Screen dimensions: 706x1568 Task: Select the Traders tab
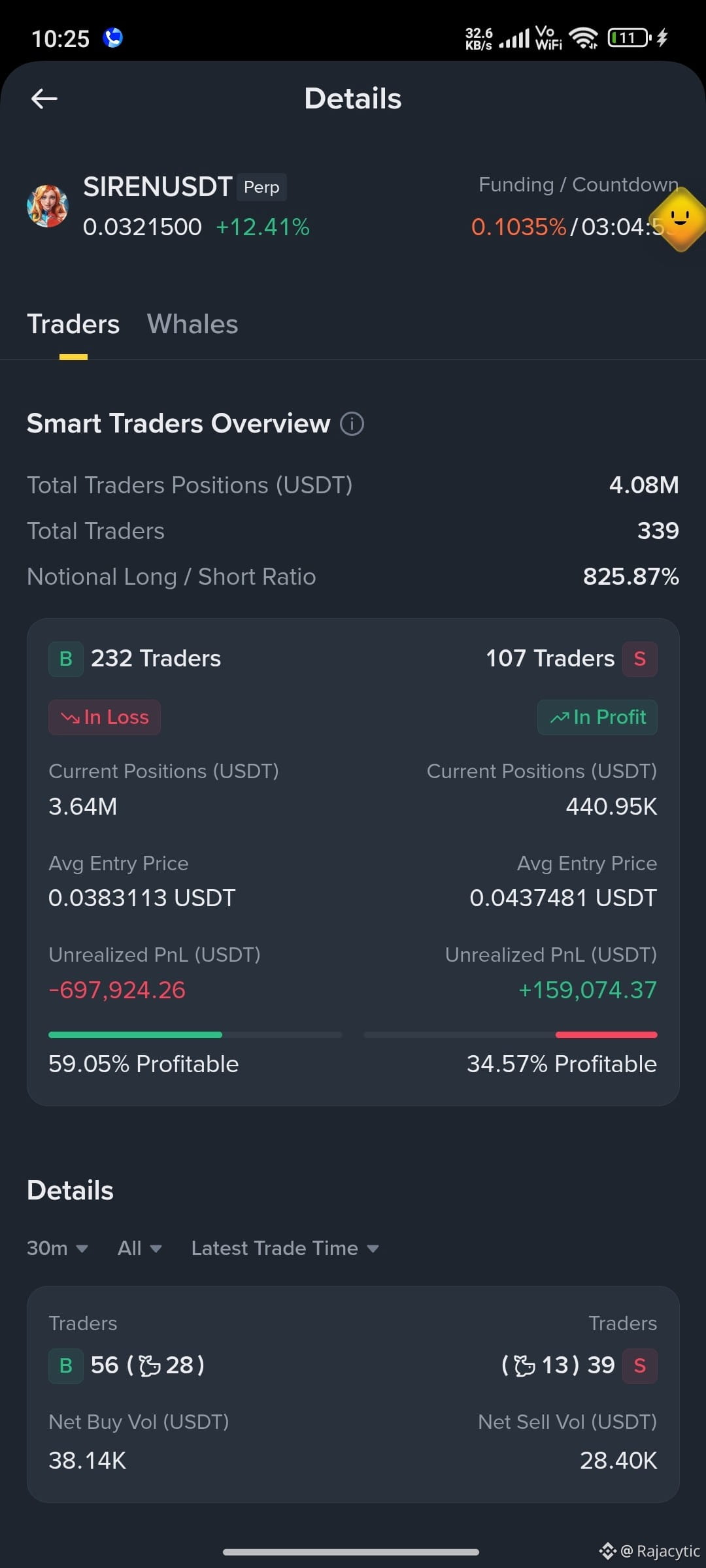point(73,324)
